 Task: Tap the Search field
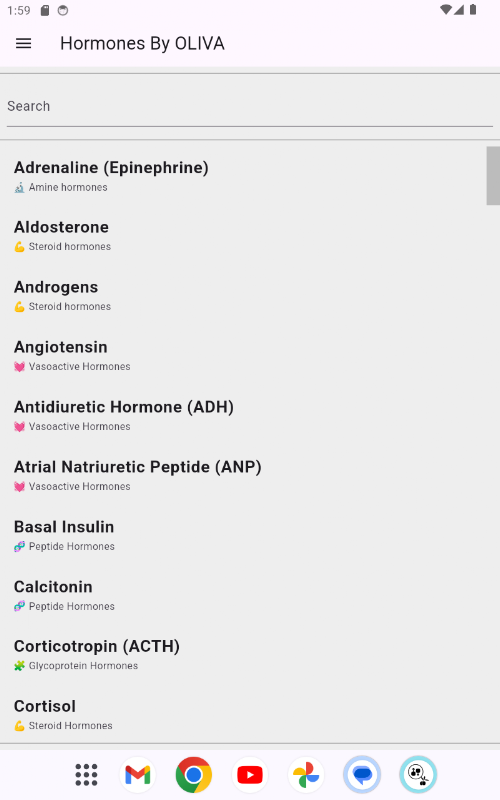pos(249,106)
